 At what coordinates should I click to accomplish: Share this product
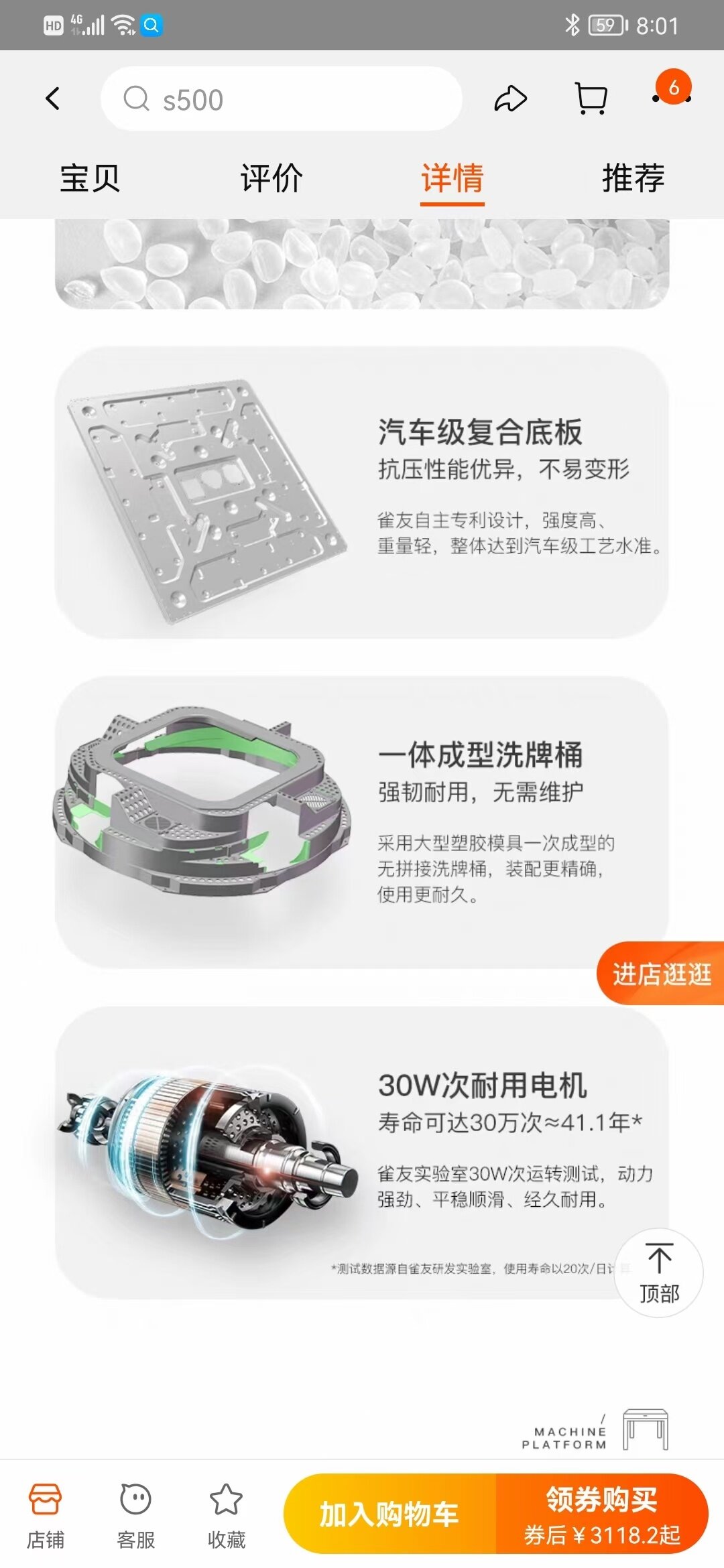pyautogui.click(x=511, y=99)
